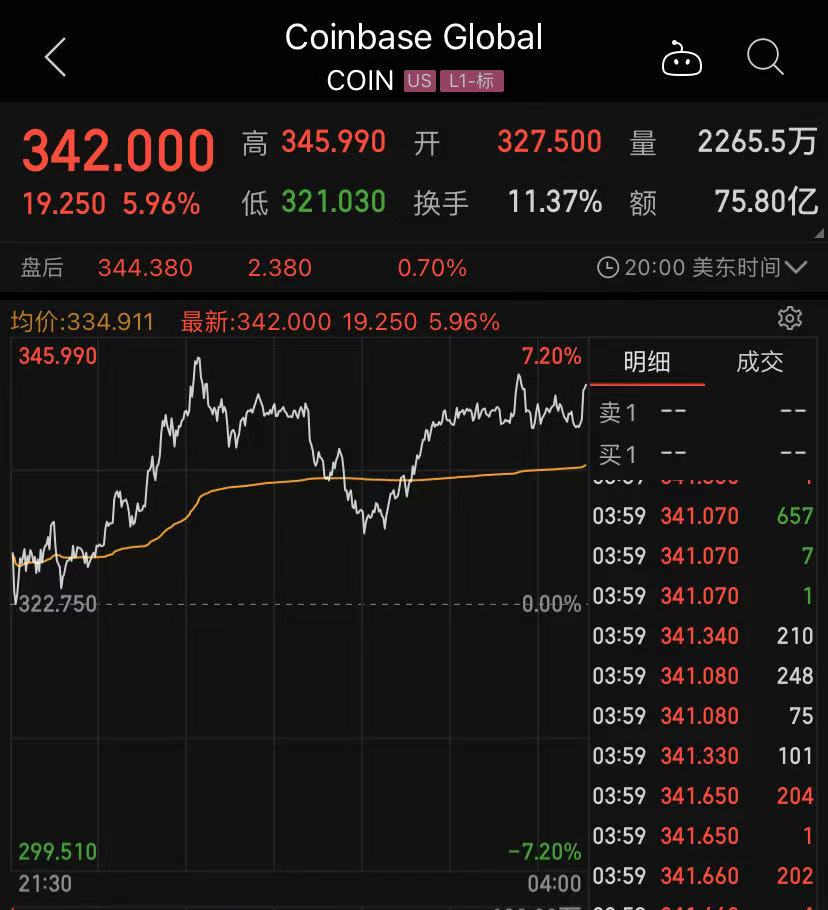Switch to the 明细 tab
This screenshot has height=910, width=828.
coord(647,362)
